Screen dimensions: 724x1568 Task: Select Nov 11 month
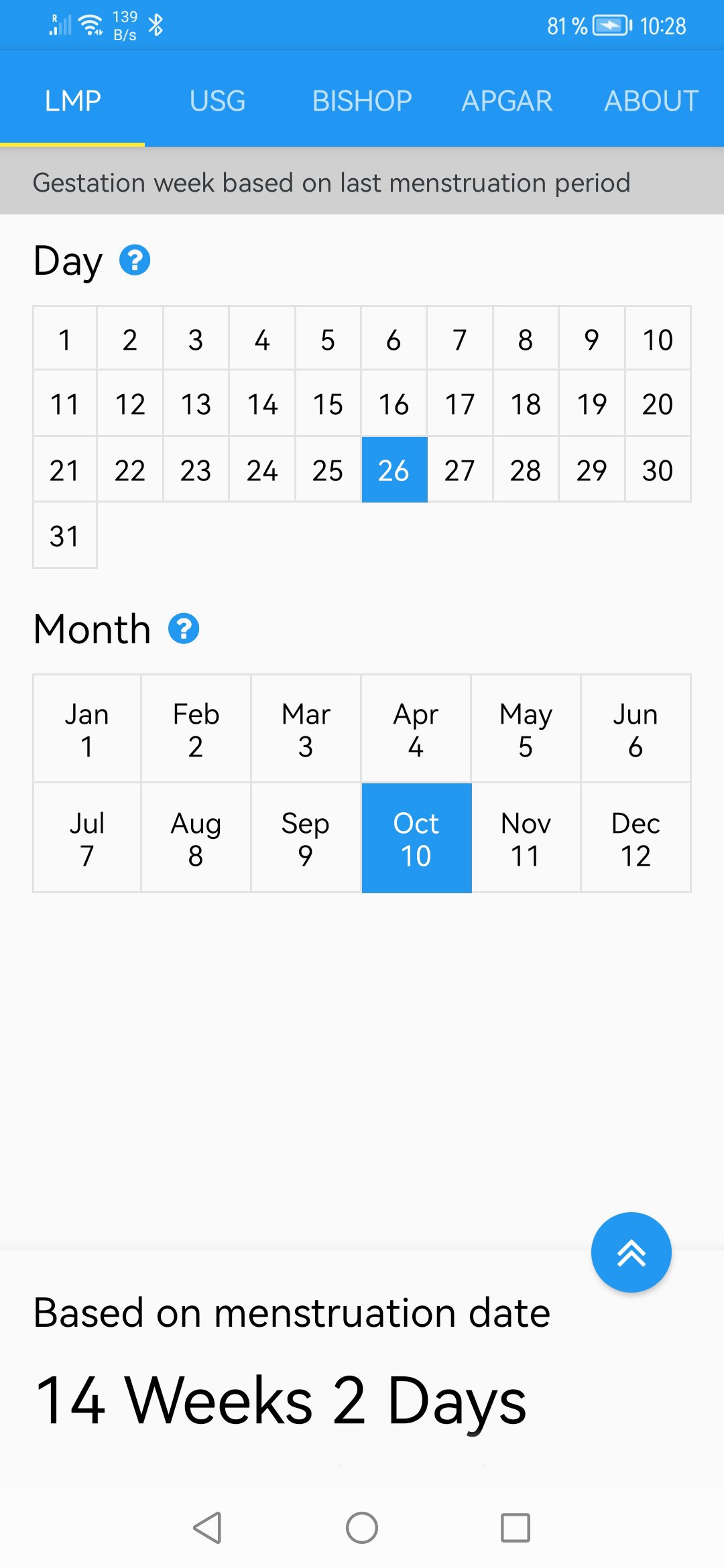click(x=526, y=838)
